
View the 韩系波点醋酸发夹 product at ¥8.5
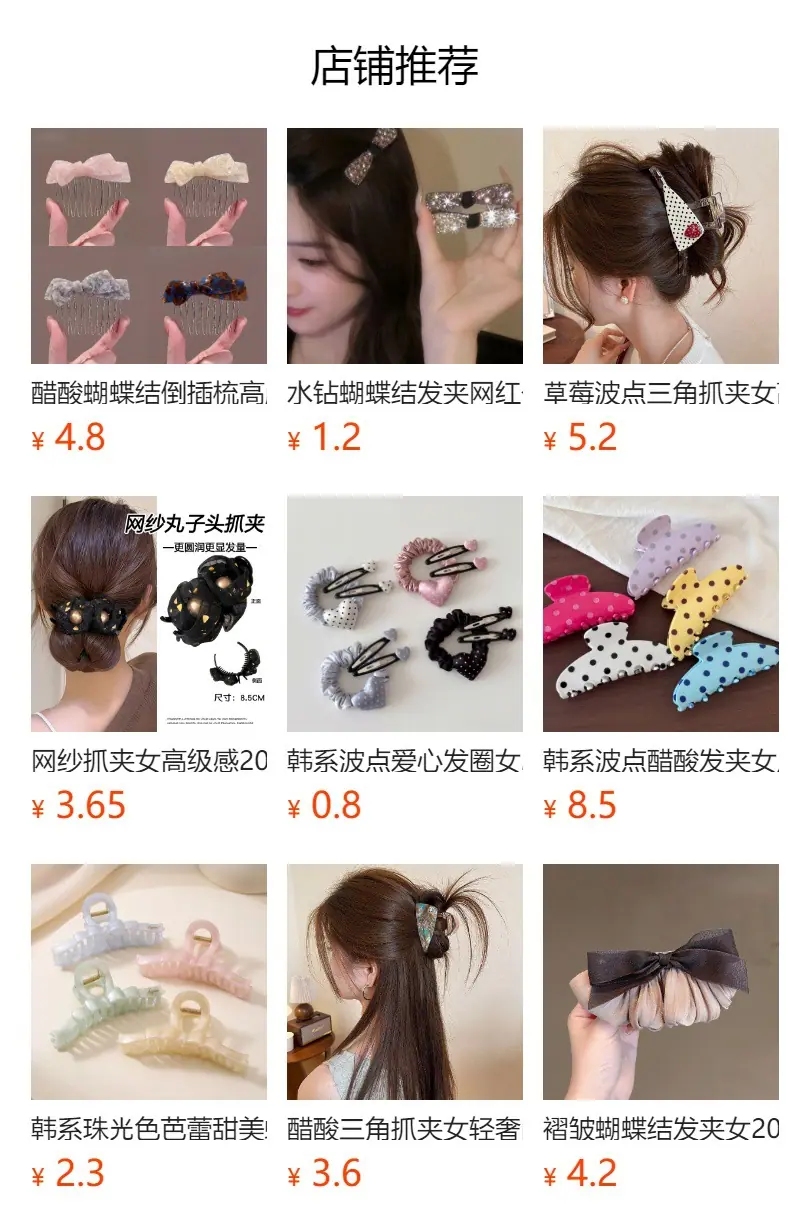(x=661, y=660)
